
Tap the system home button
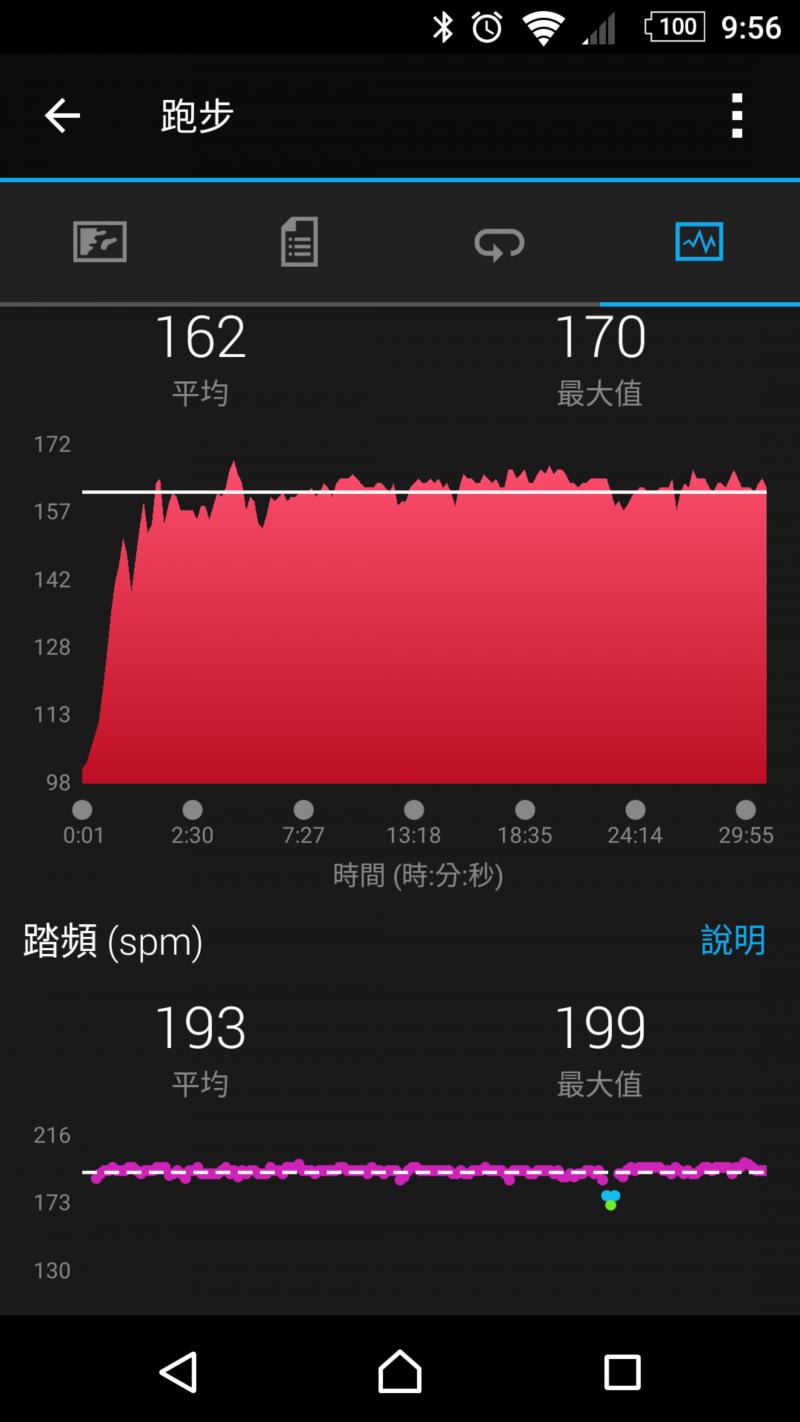point(400,1372)
